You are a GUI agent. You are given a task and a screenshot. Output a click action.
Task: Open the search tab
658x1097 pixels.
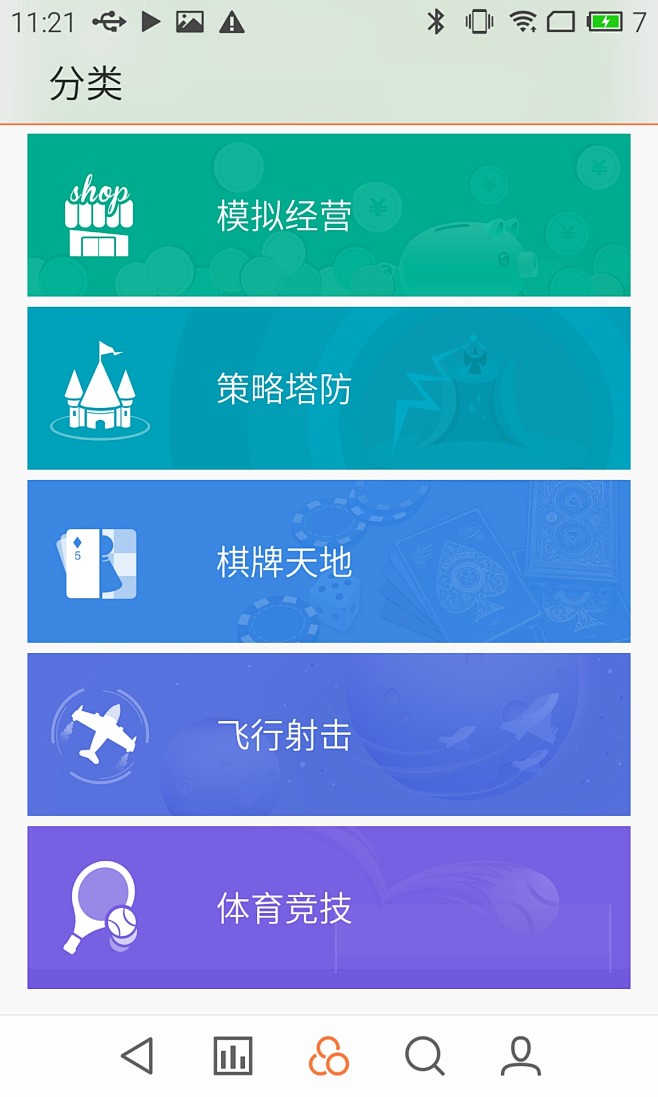[424, 1055]
